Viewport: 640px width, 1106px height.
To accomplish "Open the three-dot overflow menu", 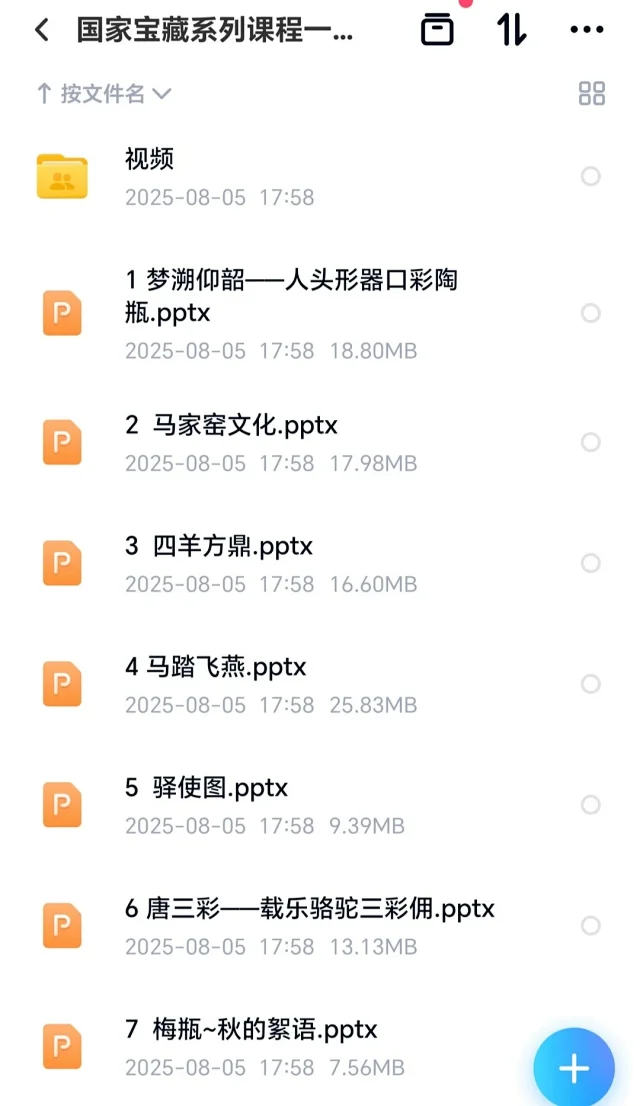I will pos(586,30).
